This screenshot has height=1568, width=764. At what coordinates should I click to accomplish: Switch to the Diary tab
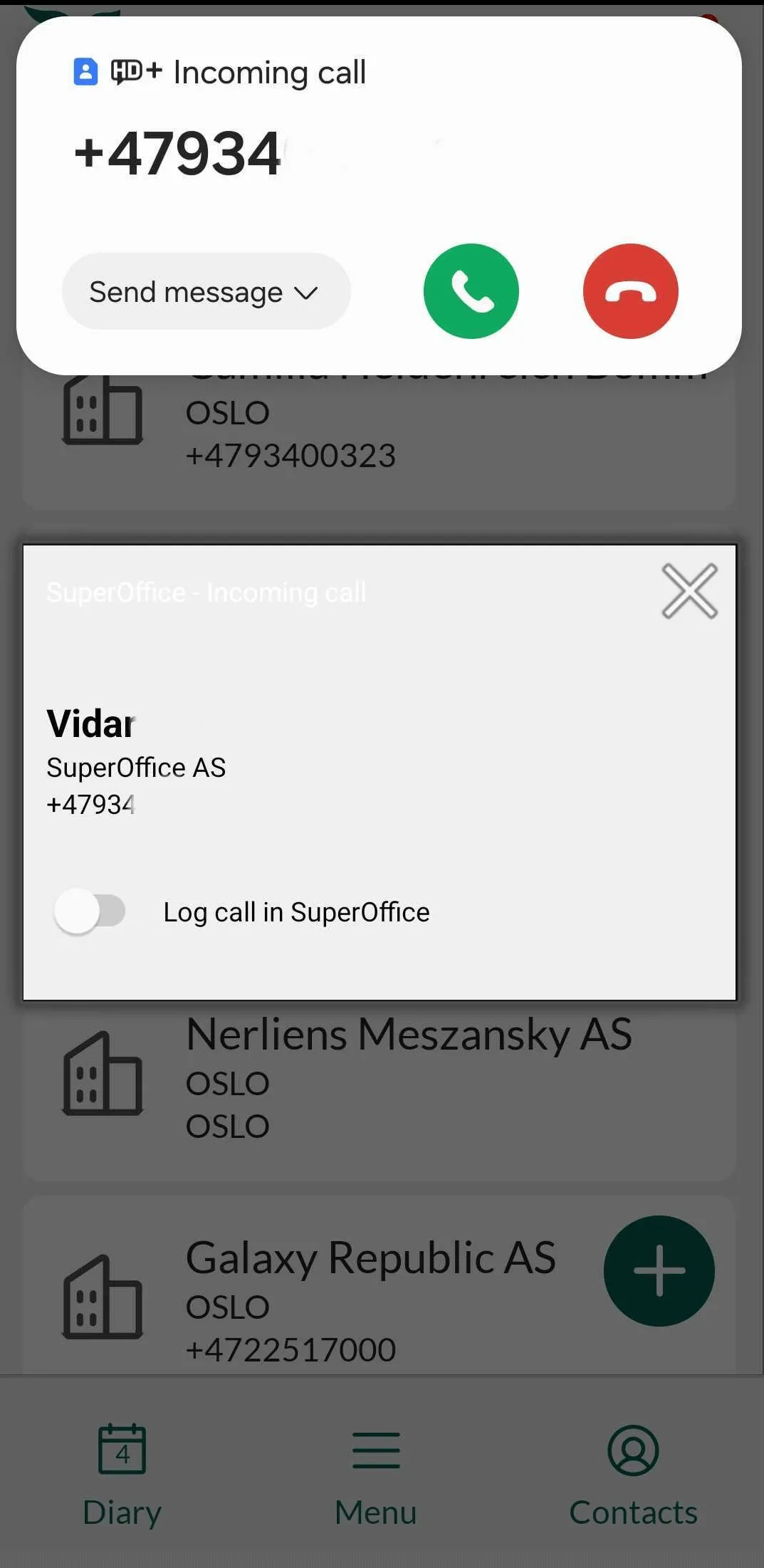[x=122, y=1474]
